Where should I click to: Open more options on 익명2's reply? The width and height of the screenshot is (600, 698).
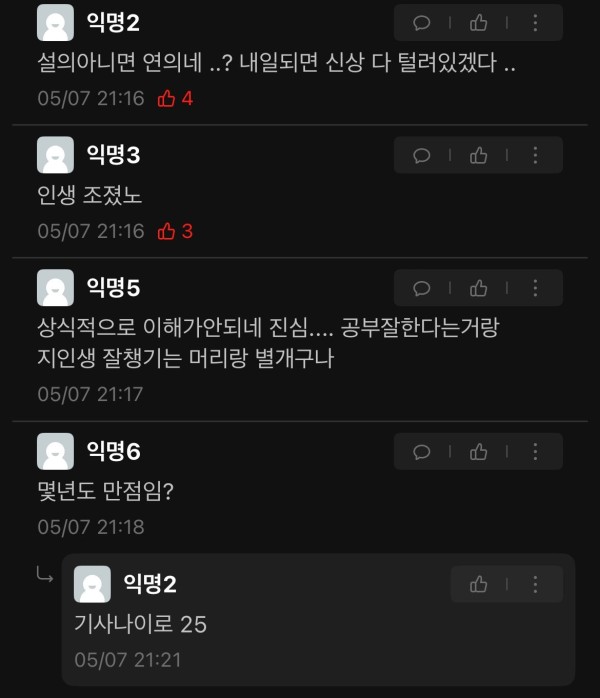point(535,585)
